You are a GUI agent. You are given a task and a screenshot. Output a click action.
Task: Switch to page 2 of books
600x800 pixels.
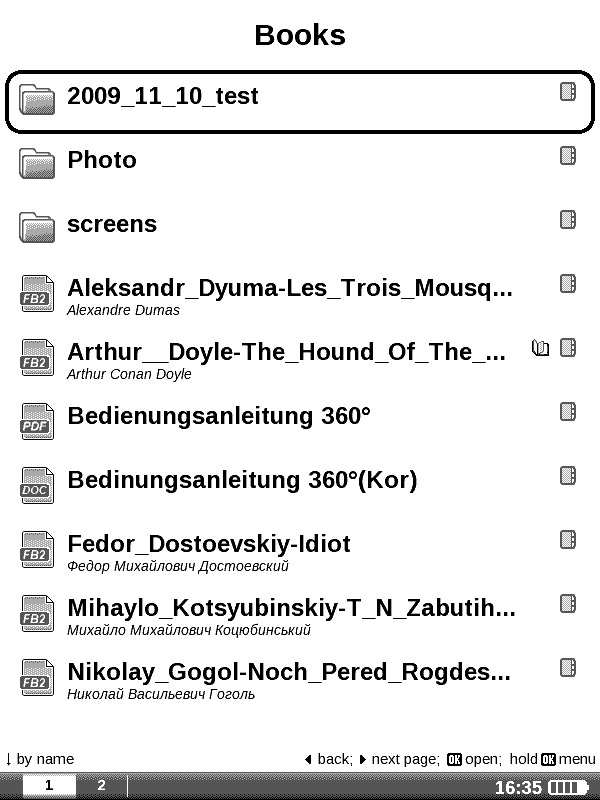101,786
